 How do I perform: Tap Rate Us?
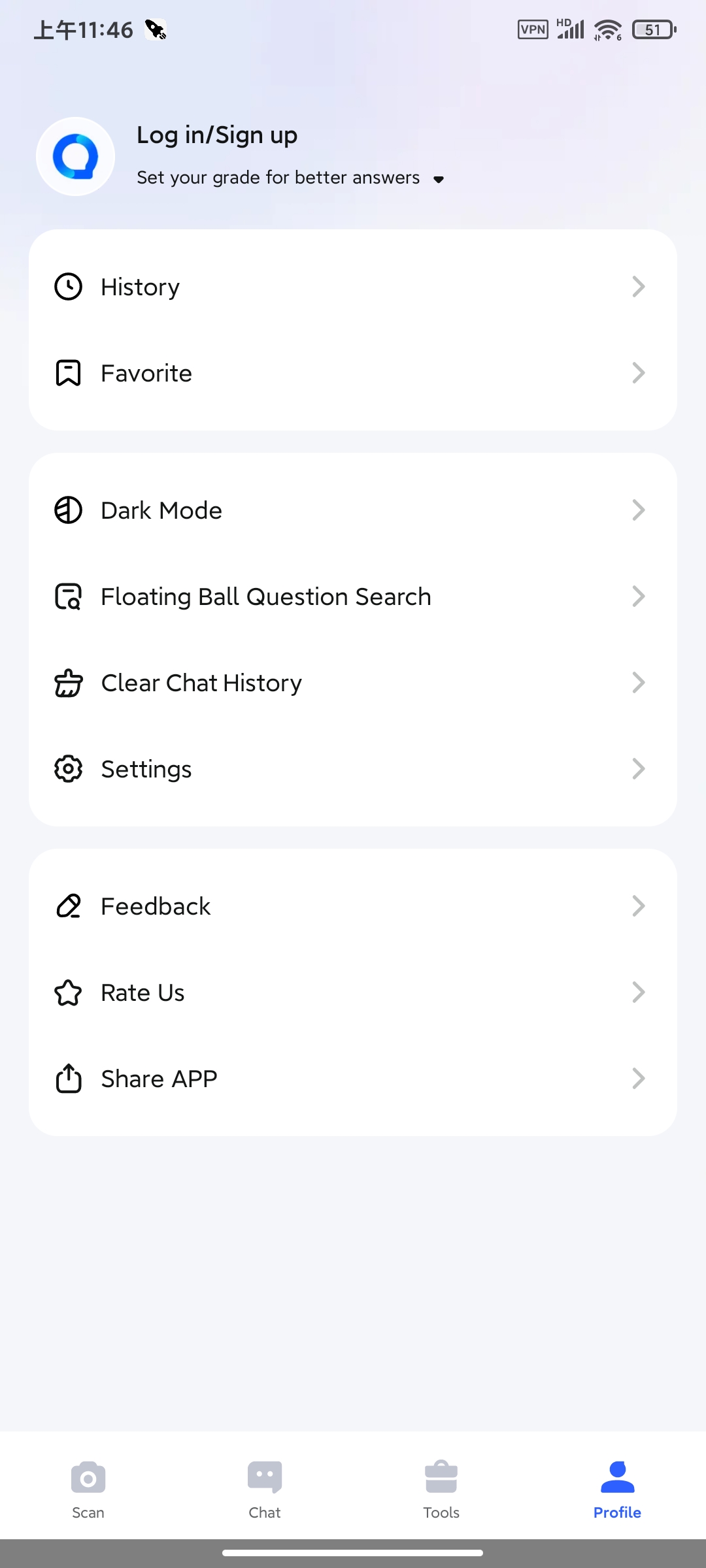[x=353, y=992]
